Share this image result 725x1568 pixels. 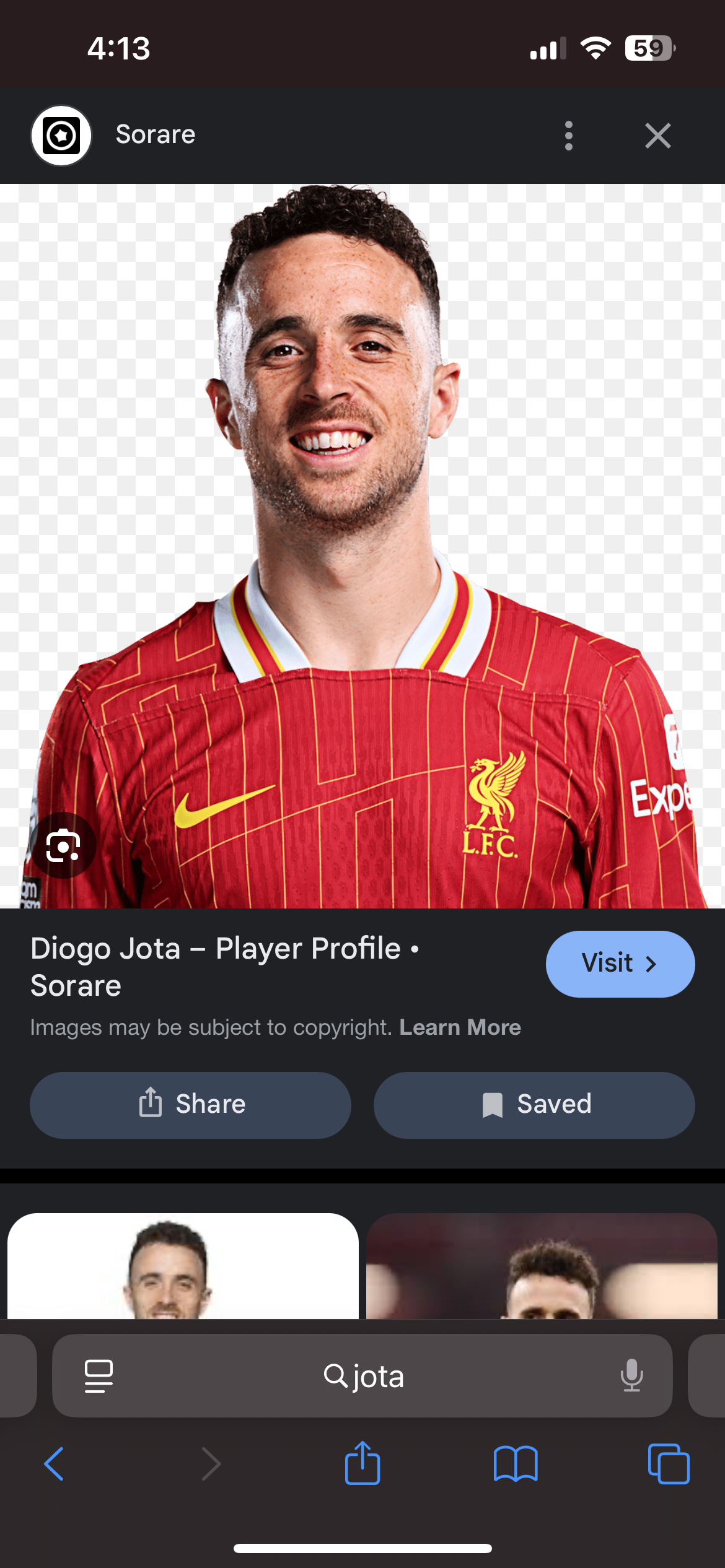[x=190, y=1105]
